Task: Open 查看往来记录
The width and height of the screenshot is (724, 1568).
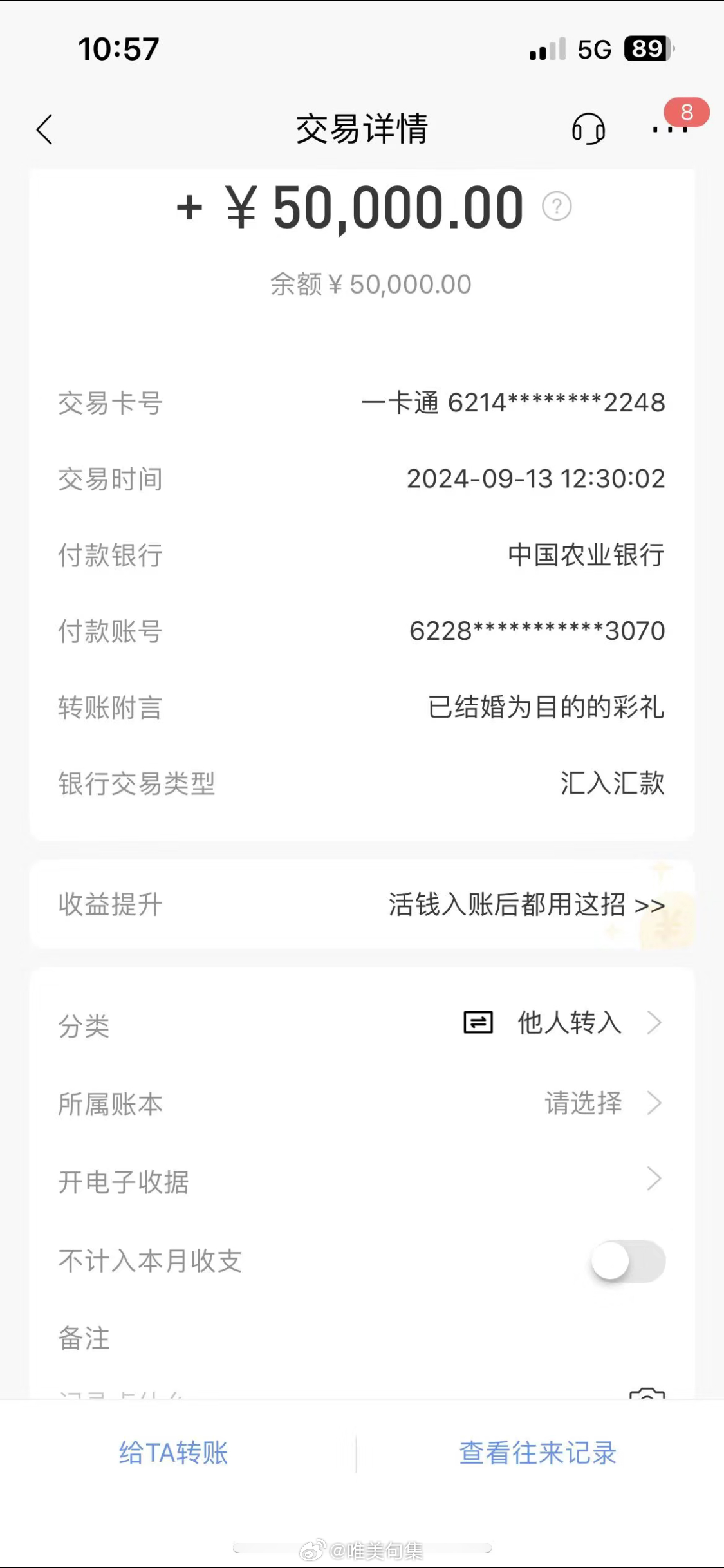Action: (x=538, y=1453)
